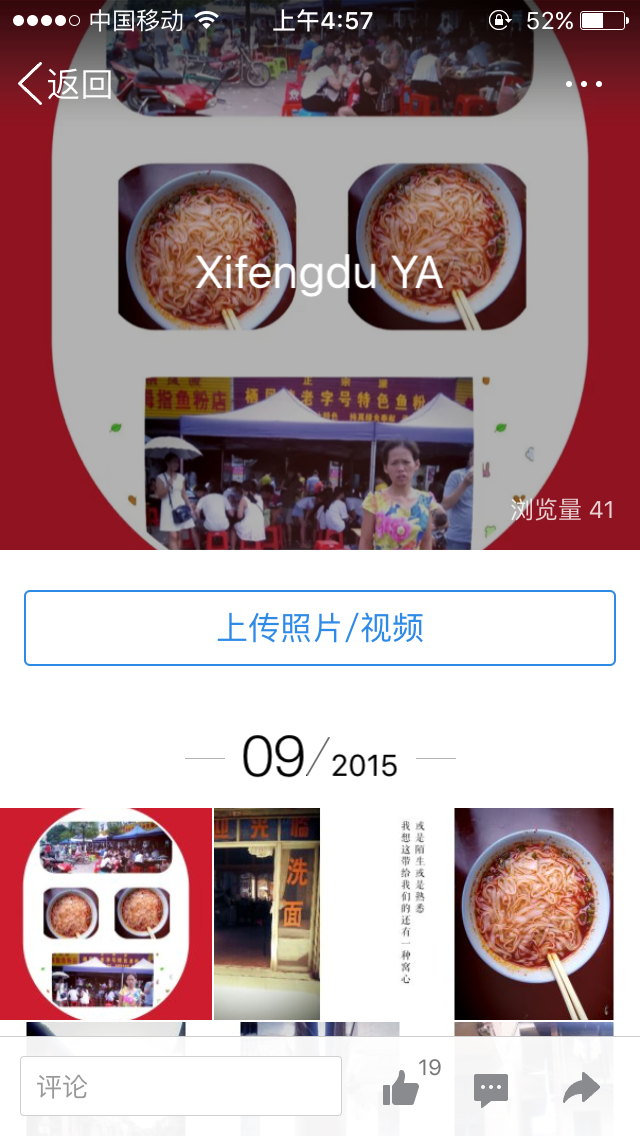Open the comments speech bubble icon
The height and width of the screenshot is (1136, 640).
[x=491, y=1089]
